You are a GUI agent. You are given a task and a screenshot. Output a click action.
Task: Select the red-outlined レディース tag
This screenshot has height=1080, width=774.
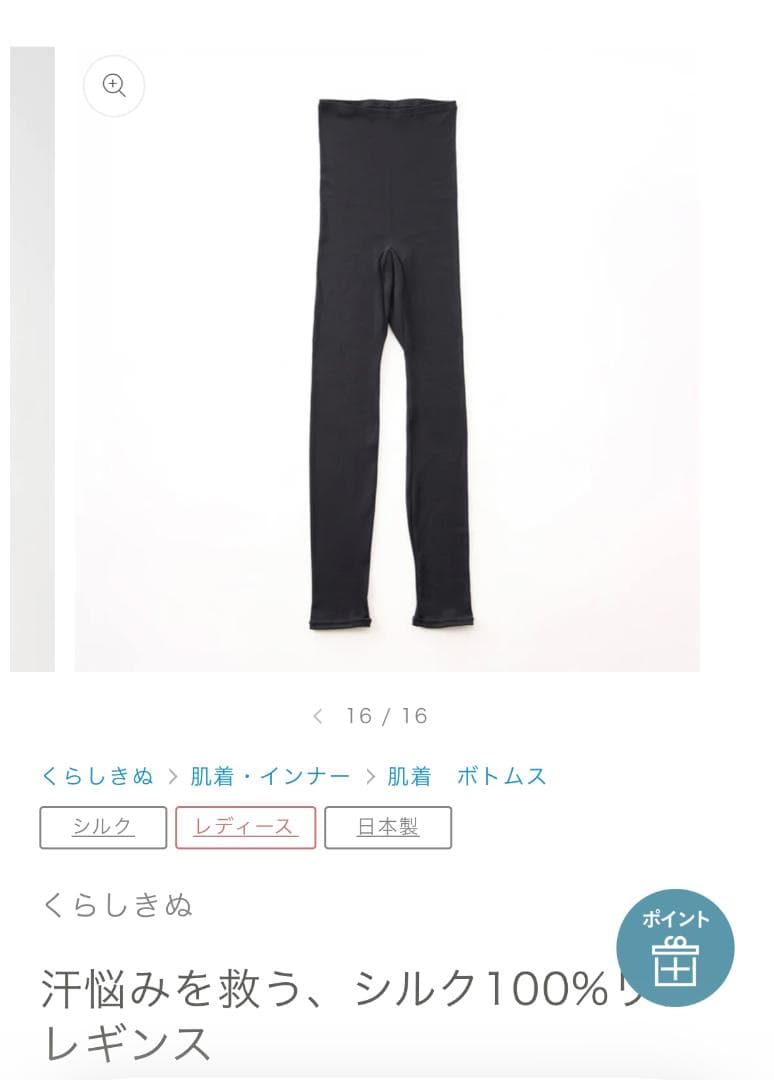point(246,828)
